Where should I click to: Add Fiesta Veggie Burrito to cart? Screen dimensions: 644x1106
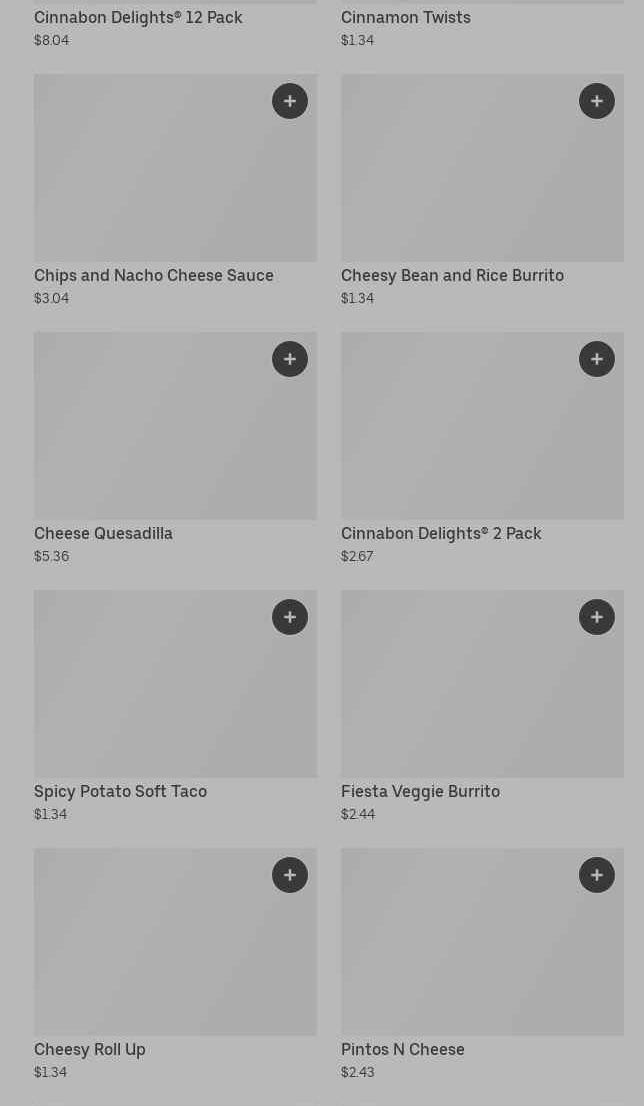(597, 617)
